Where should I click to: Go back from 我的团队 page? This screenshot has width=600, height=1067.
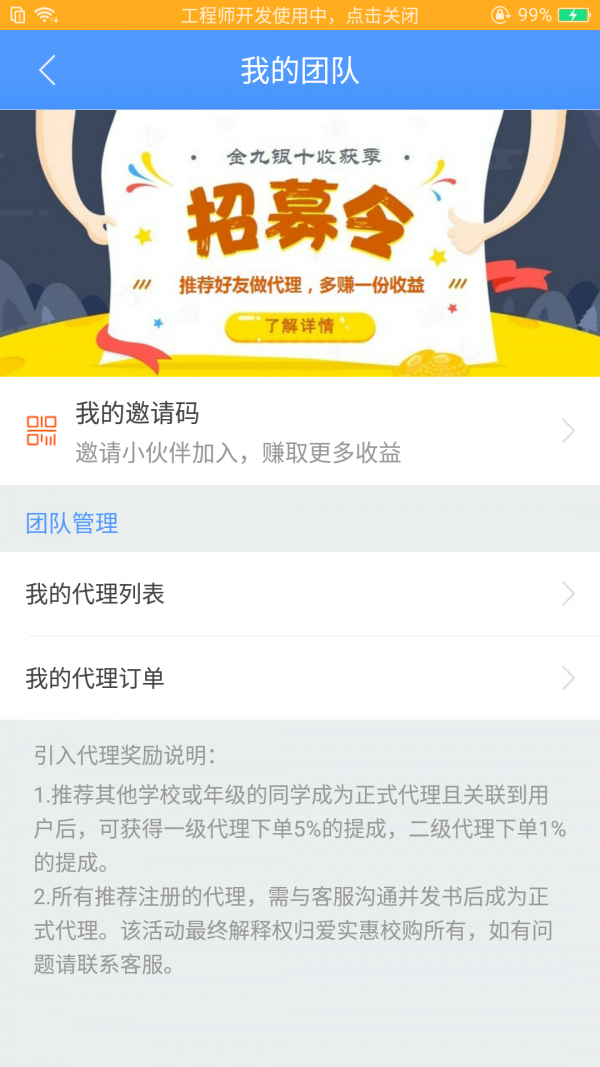pos(47,70)
